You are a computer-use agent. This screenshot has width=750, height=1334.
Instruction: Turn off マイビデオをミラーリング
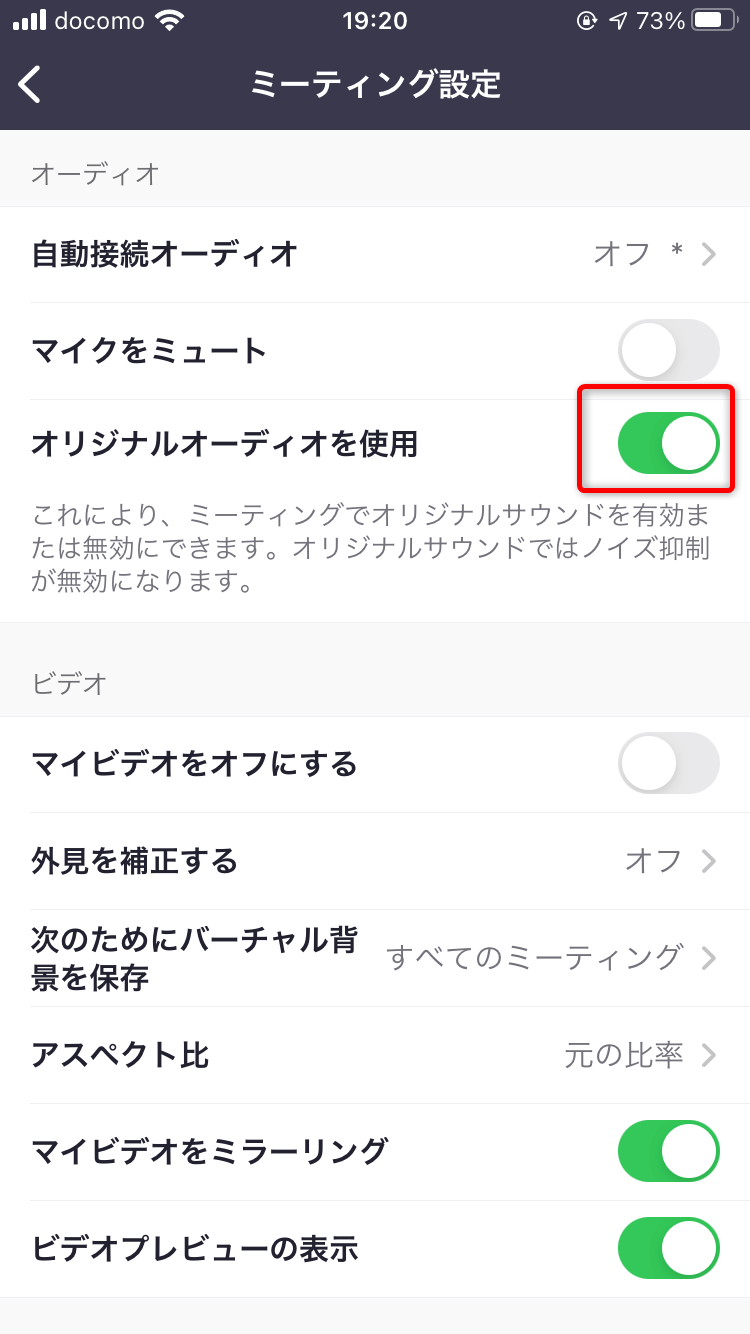point(669,1151)
